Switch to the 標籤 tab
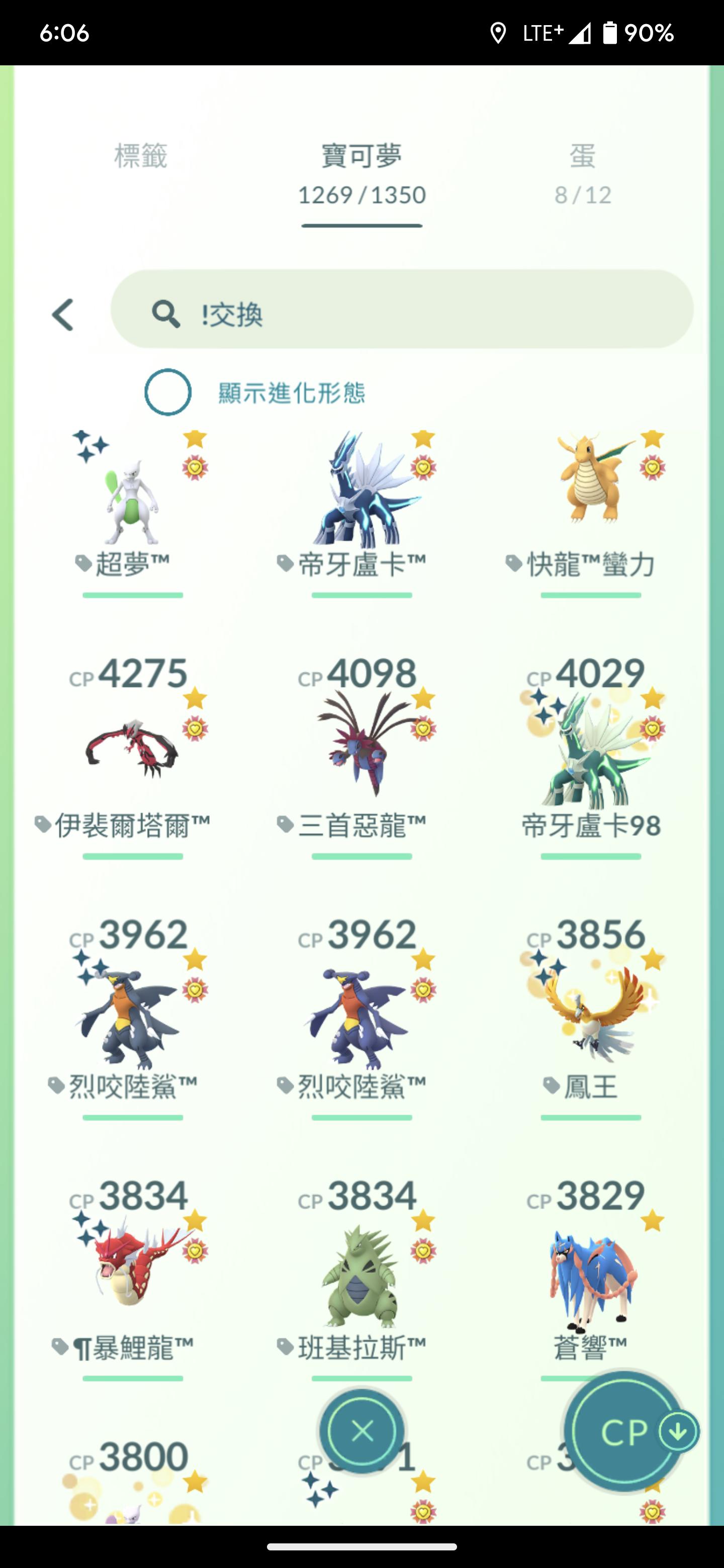This screenshot has width=724, height=1568. coord(141,156)
